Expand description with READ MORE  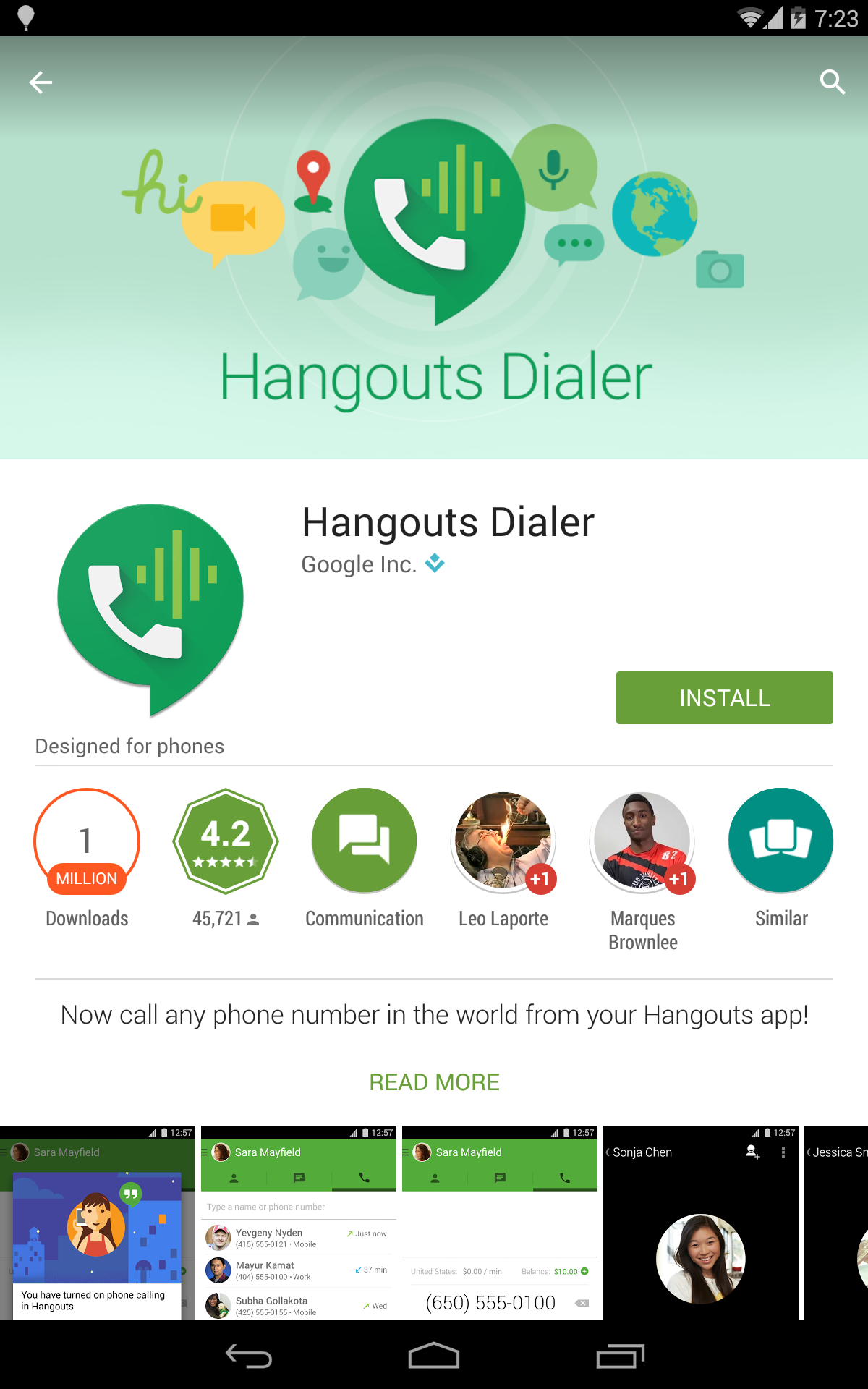(434, 1082)
